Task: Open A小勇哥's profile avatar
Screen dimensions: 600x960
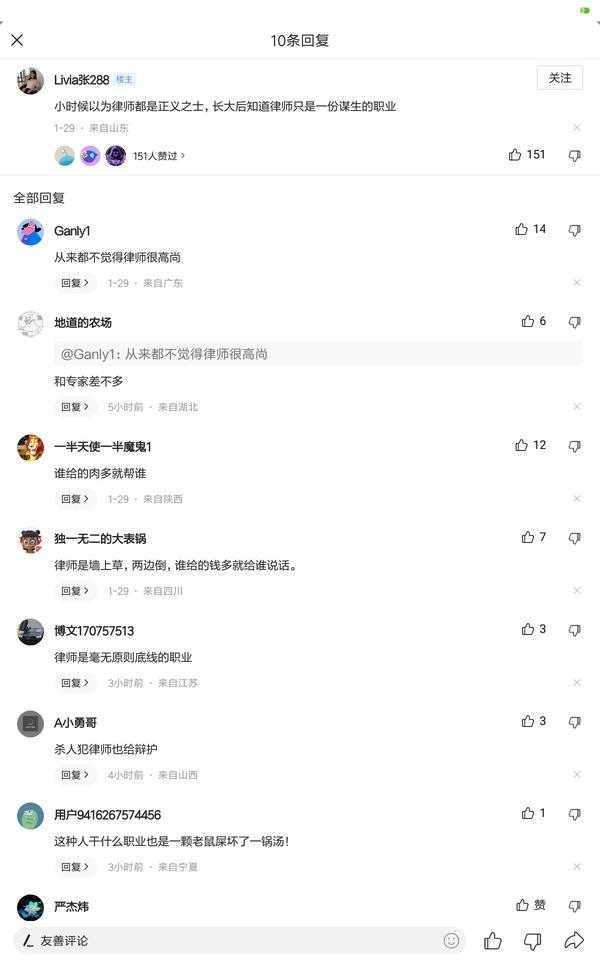Action: pyautogui.click(x=30, y=724)
